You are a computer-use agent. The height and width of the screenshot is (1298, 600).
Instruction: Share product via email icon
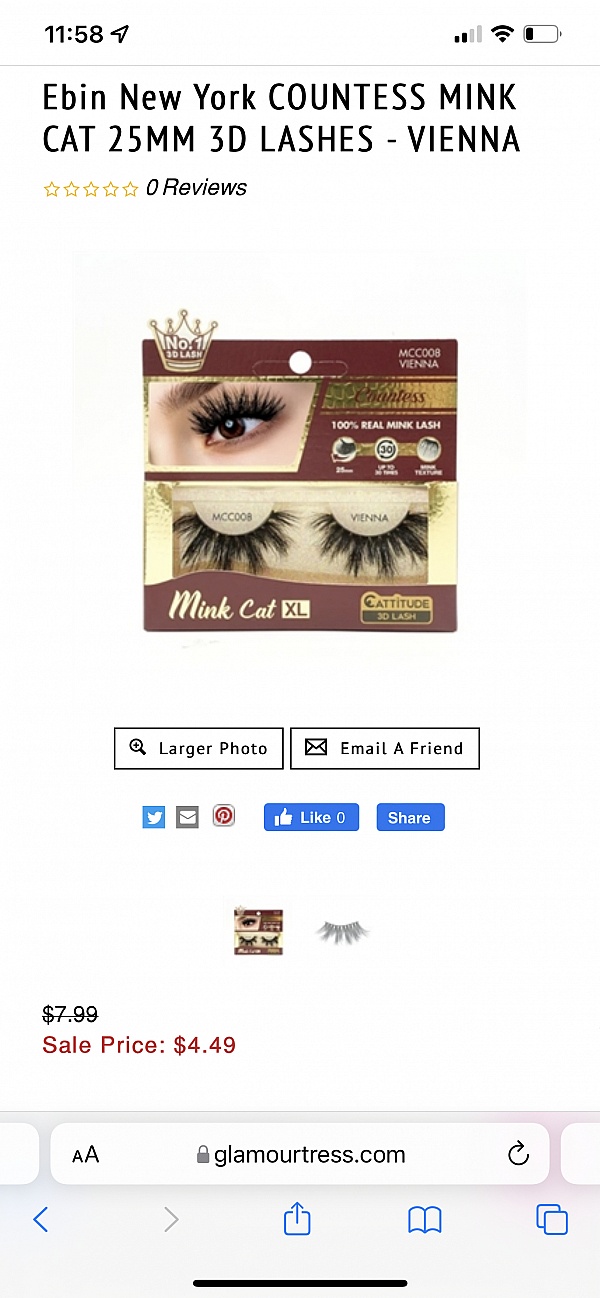click(x=187, y=817)
